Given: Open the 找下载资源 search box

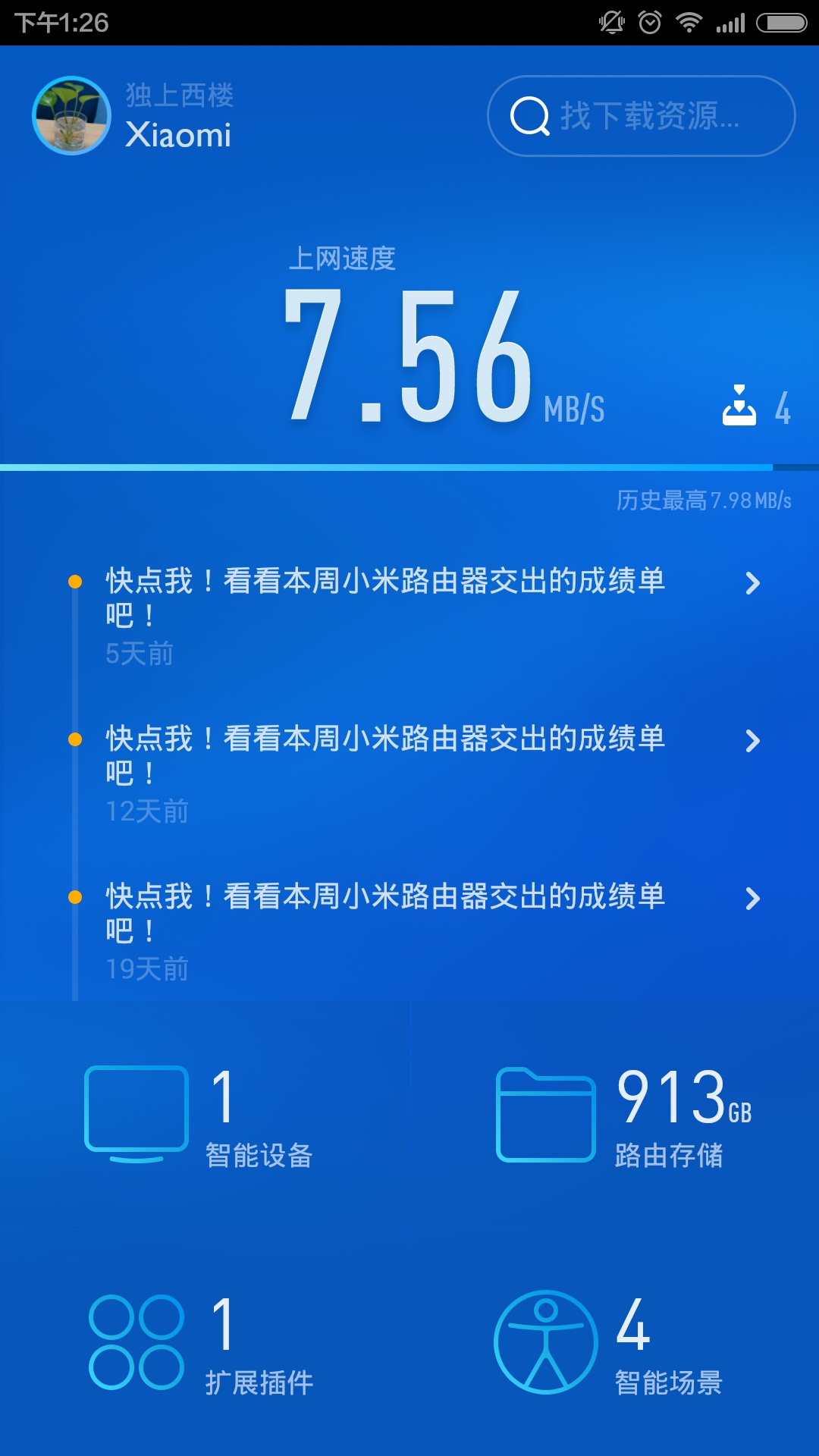Looking at the screenshot, I should [641, 116].
